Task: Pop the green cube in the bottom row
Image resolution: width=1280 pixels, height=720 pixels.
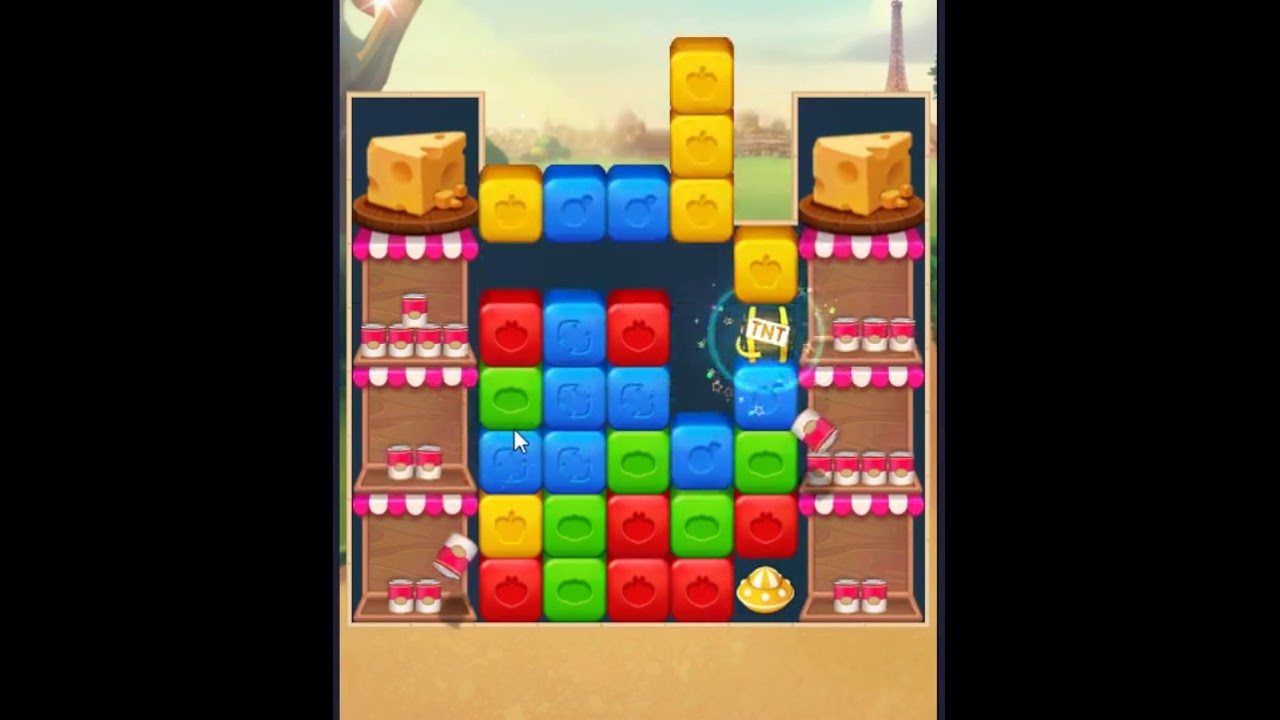Action: tap(574, 591)
